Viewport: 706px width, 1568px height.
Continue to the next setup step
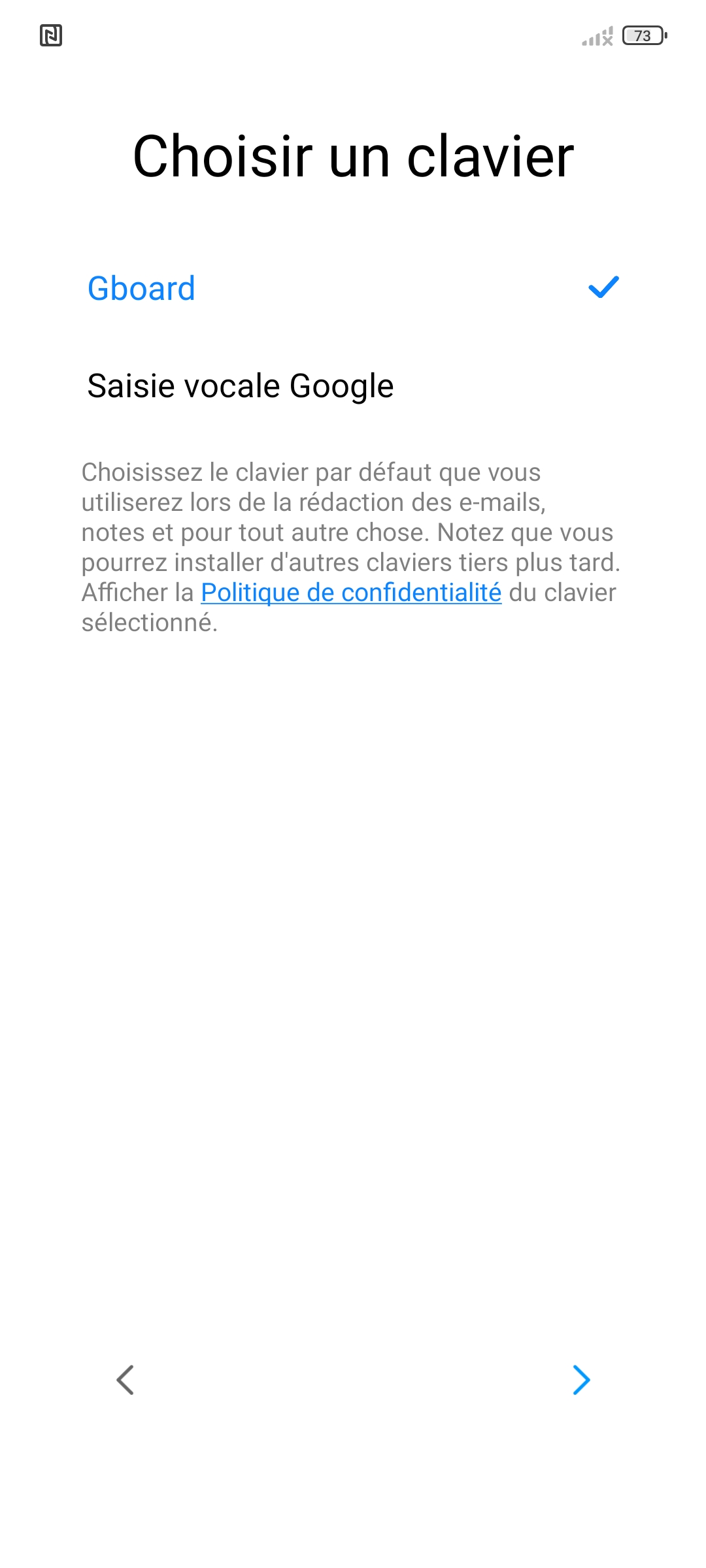point(581,1379)
